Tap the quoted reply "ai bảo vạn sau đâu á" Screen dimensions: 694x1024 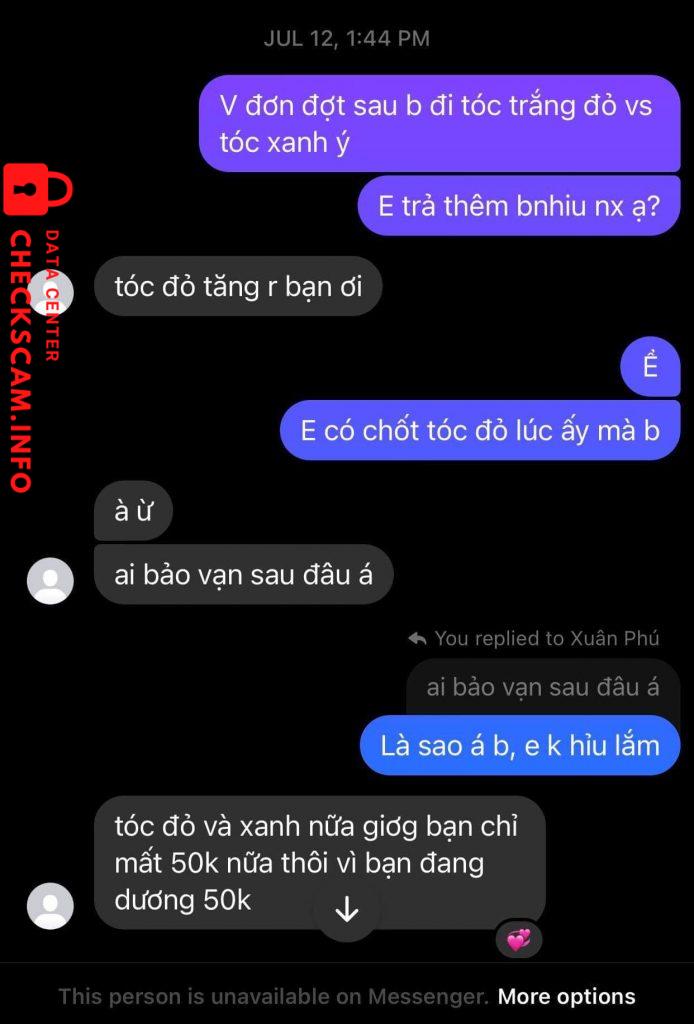(x=542, y=687)
